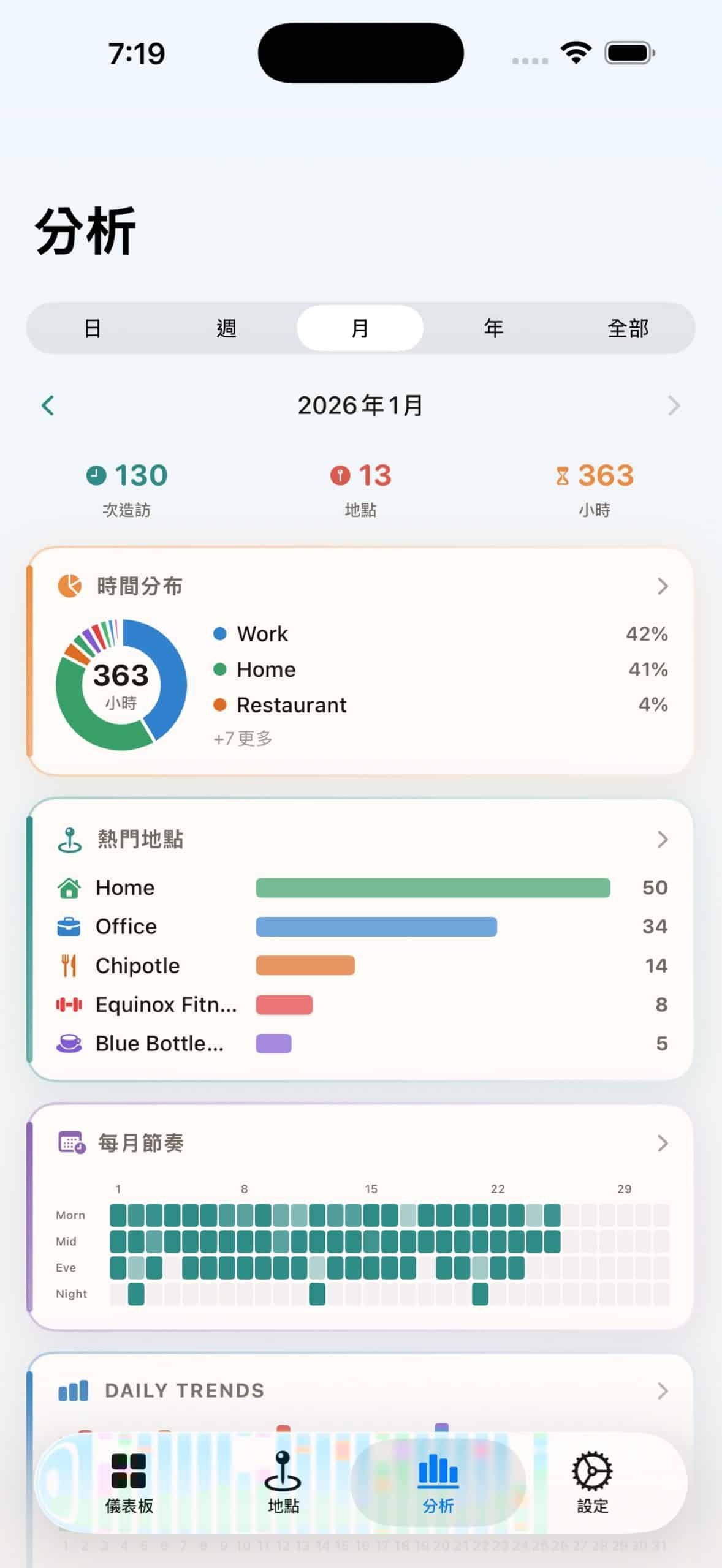Click the bar chart icon beside DAILY TRENDS
Image resolution: width=722 pixels, height=1568 pixels.
pos(72,1390)
